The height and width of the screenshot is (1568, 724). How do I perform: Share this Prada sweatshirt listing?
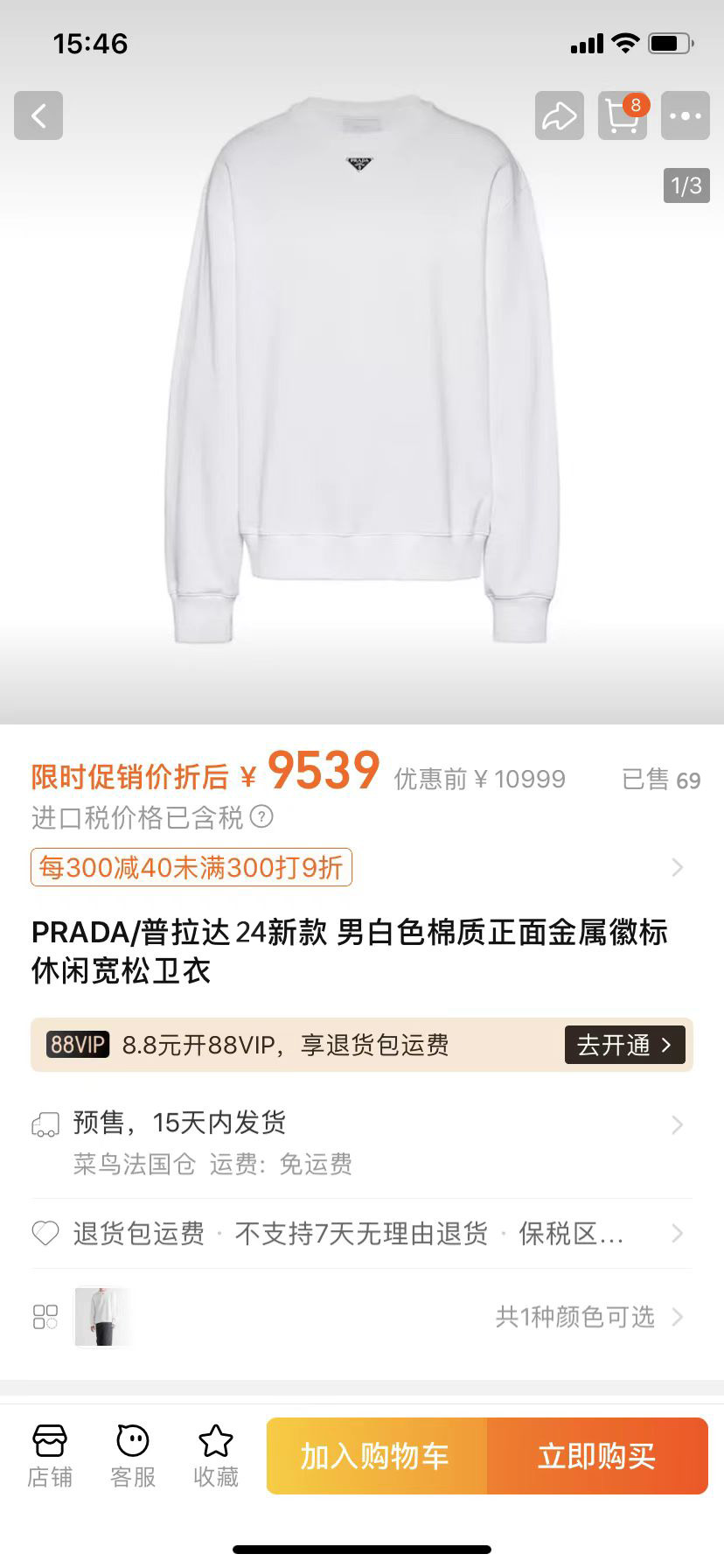click(560, 115)
